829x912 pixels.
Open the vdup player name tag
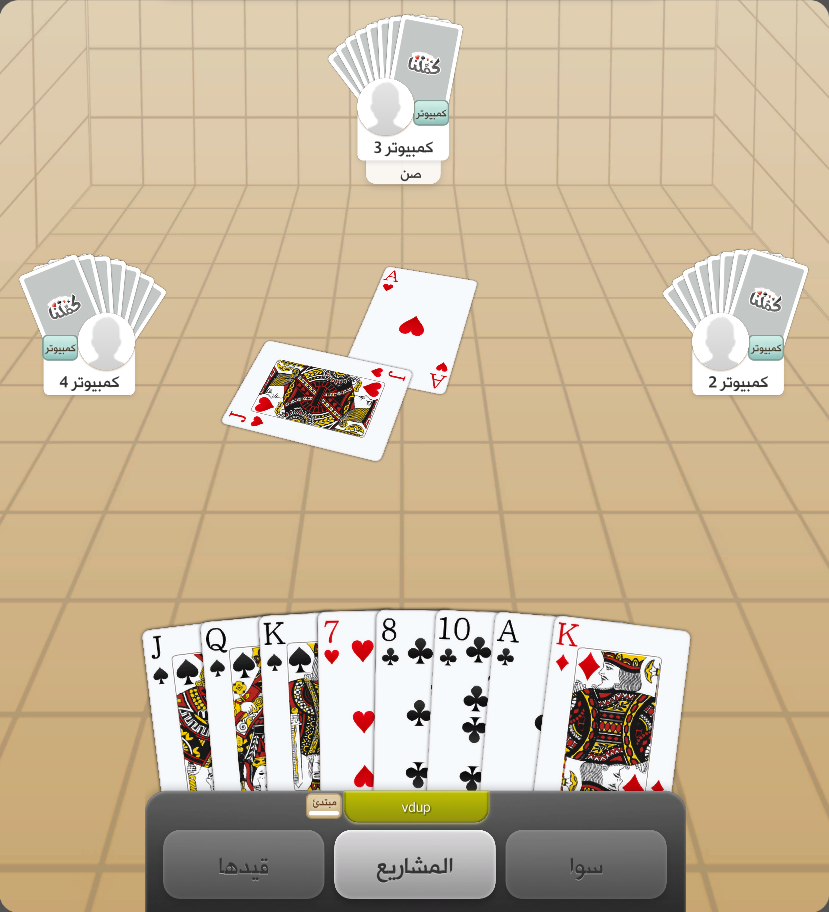tap(416, 806)
